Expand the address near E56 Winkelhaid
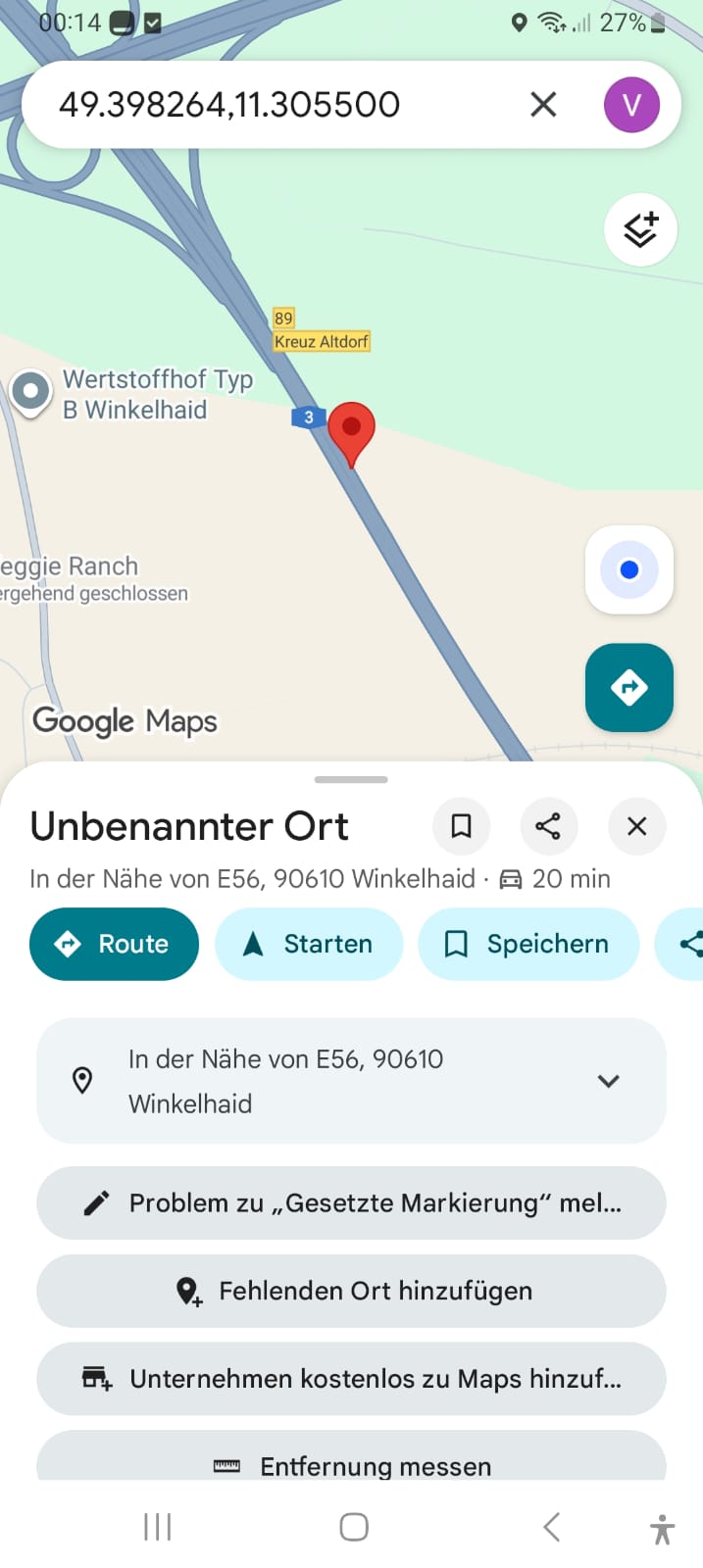The width and height of the screenshot is (703, 1568). 607,1081
